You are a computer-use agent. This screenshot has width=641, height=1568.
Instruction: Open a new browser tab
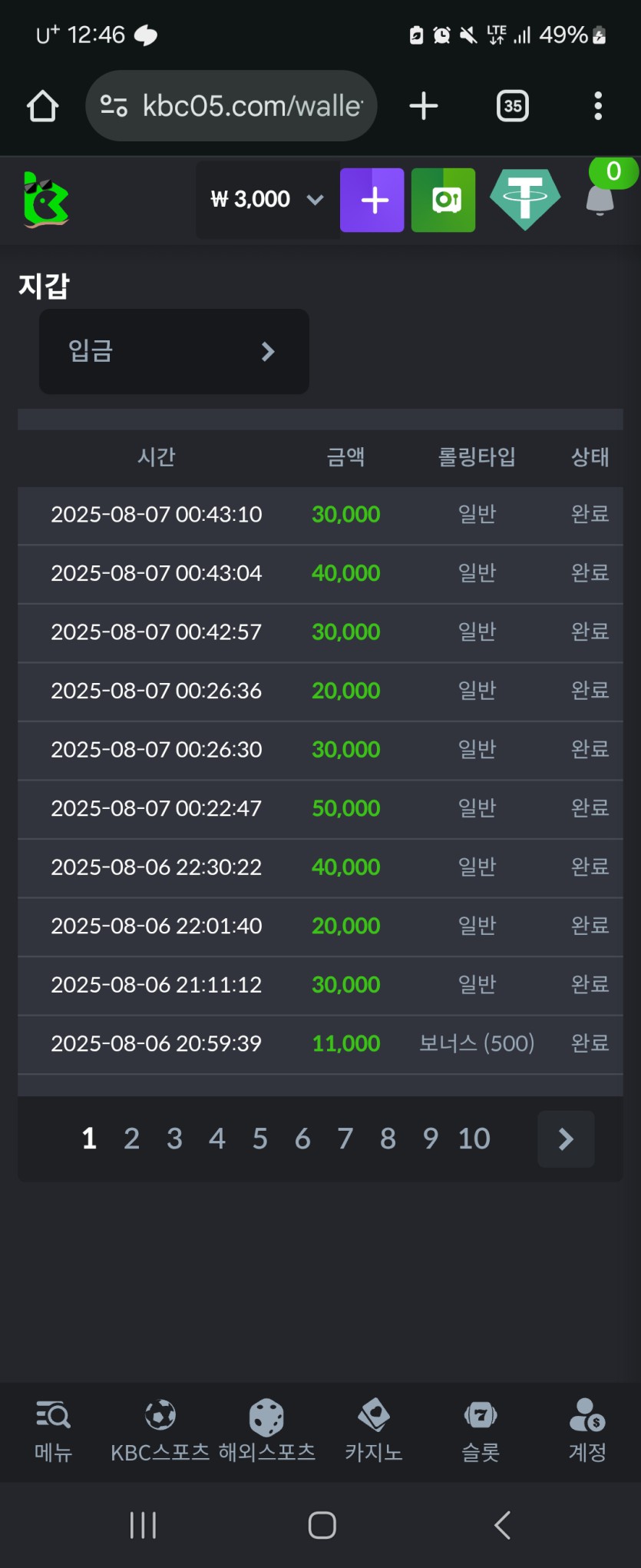coord(424,106)
